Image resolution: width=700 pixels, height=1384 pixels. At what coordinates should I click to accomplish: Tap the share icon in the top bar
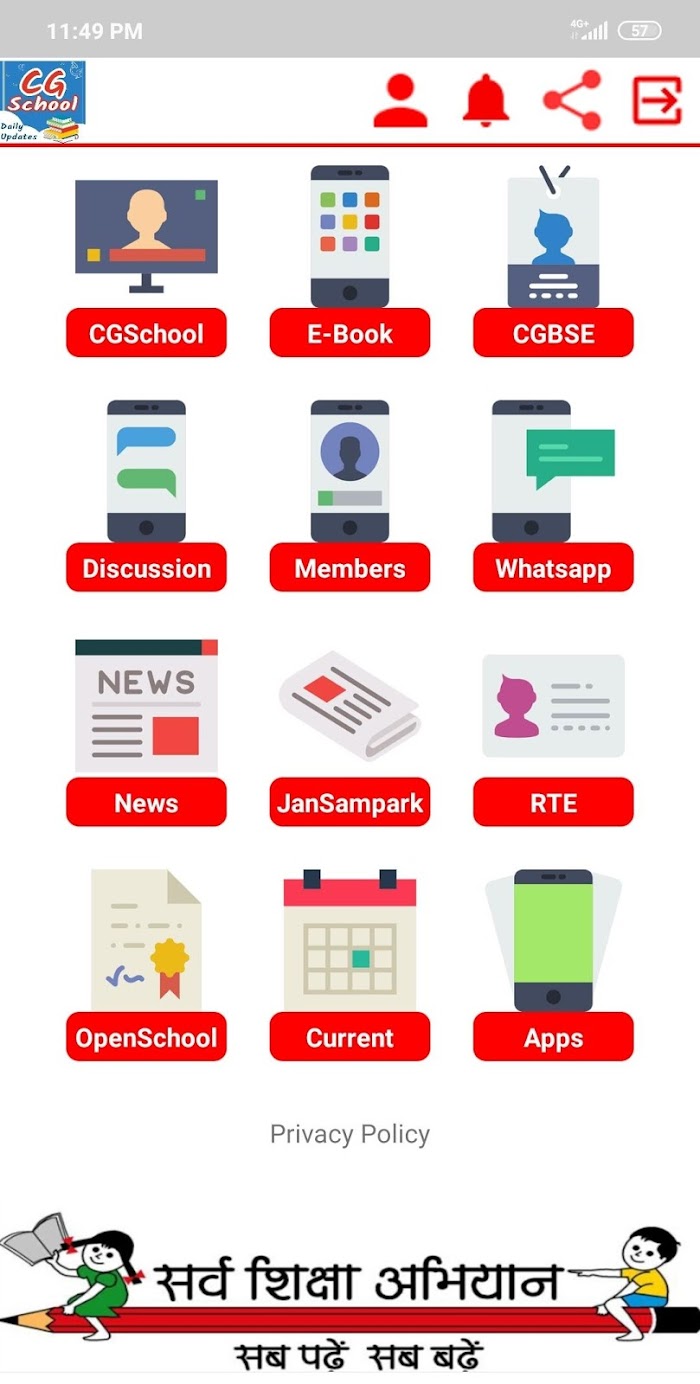tap(572, 100)
